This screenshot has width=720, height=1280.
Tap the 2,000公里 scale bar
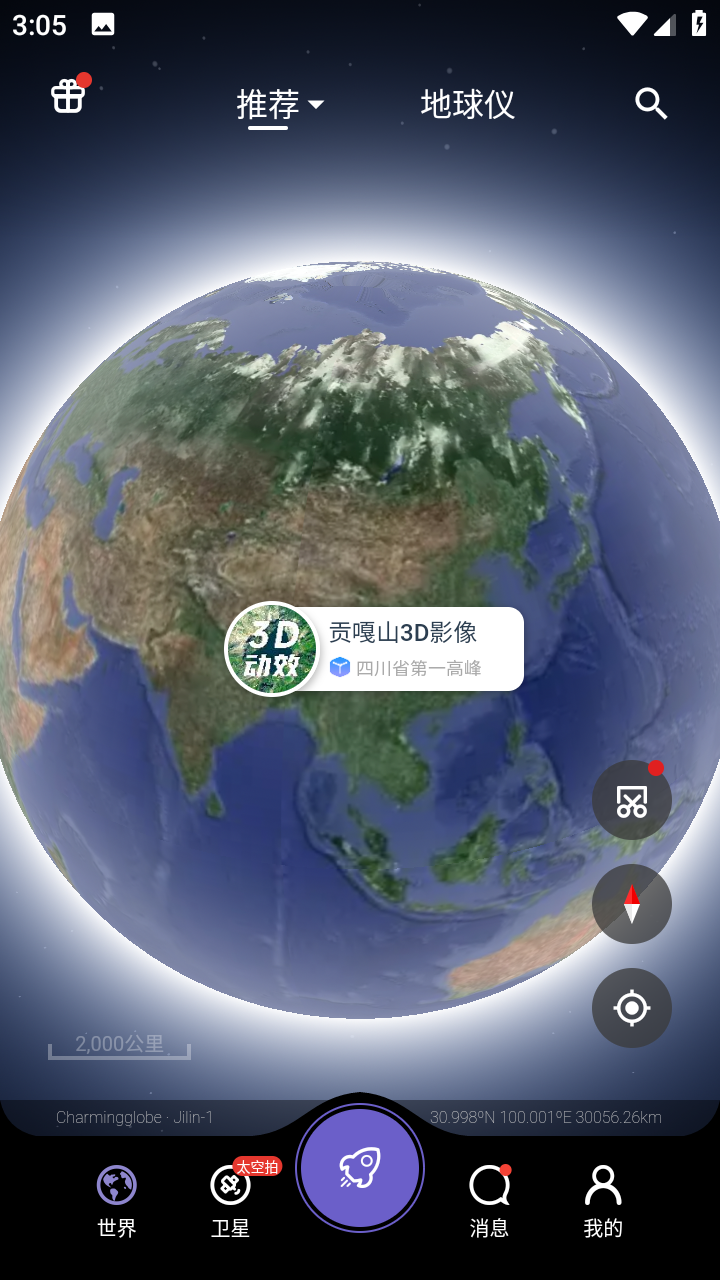click(118, 1043)
